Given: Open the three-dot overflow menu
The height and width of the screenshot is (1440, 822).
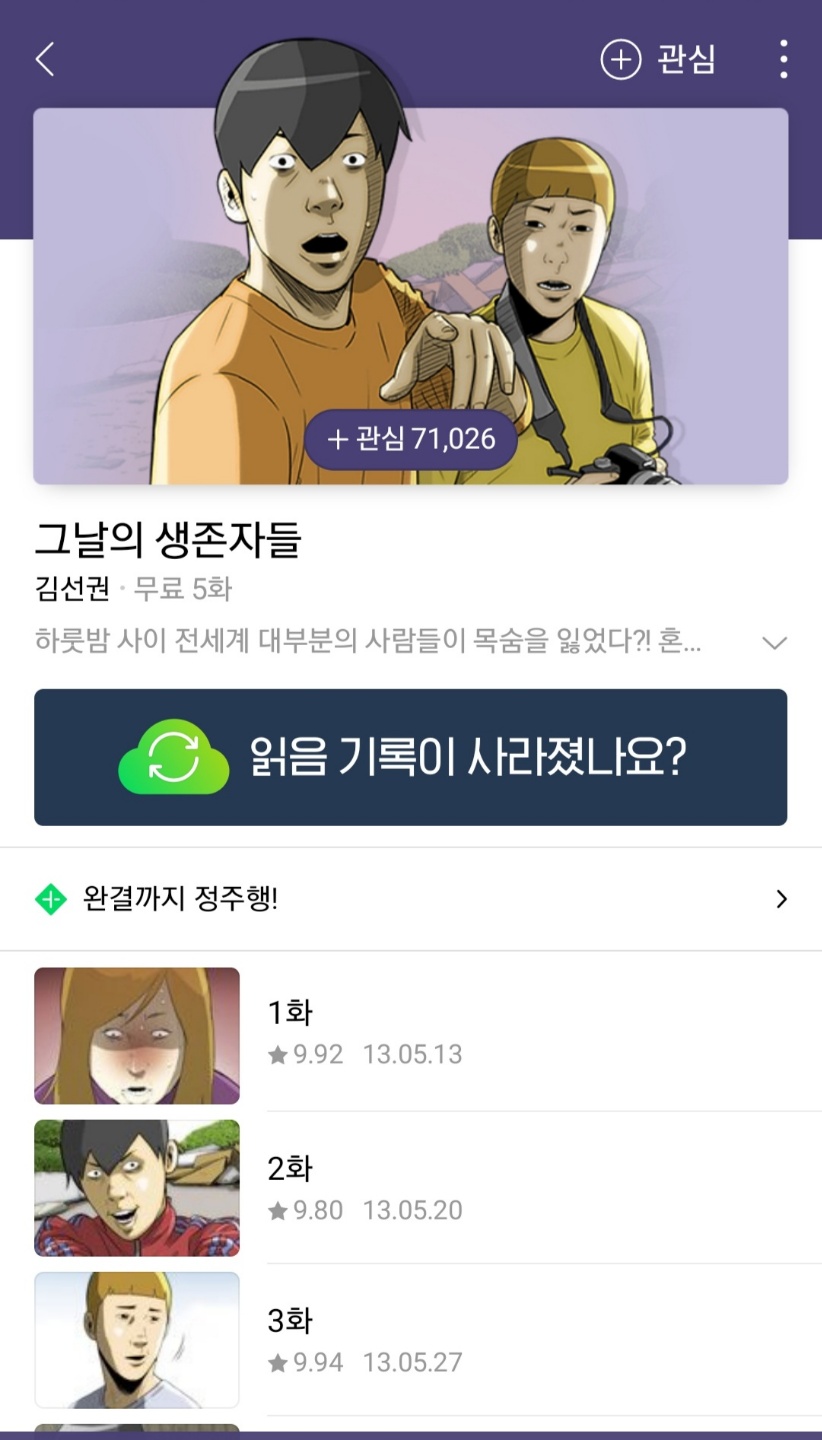Looking at the screenshot, I should click(783, 60).
